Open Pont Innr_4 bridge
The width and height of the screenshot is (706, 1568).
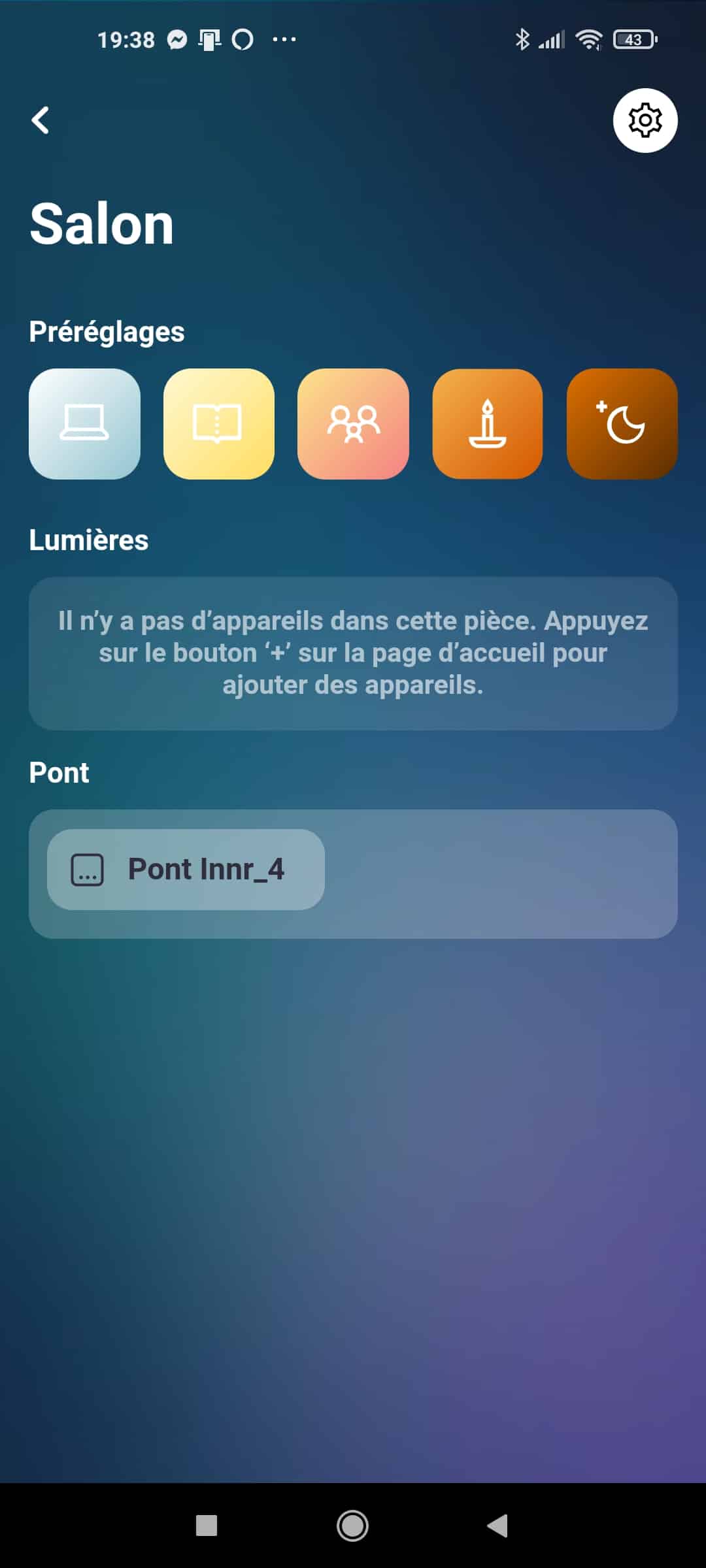[186, 869]
